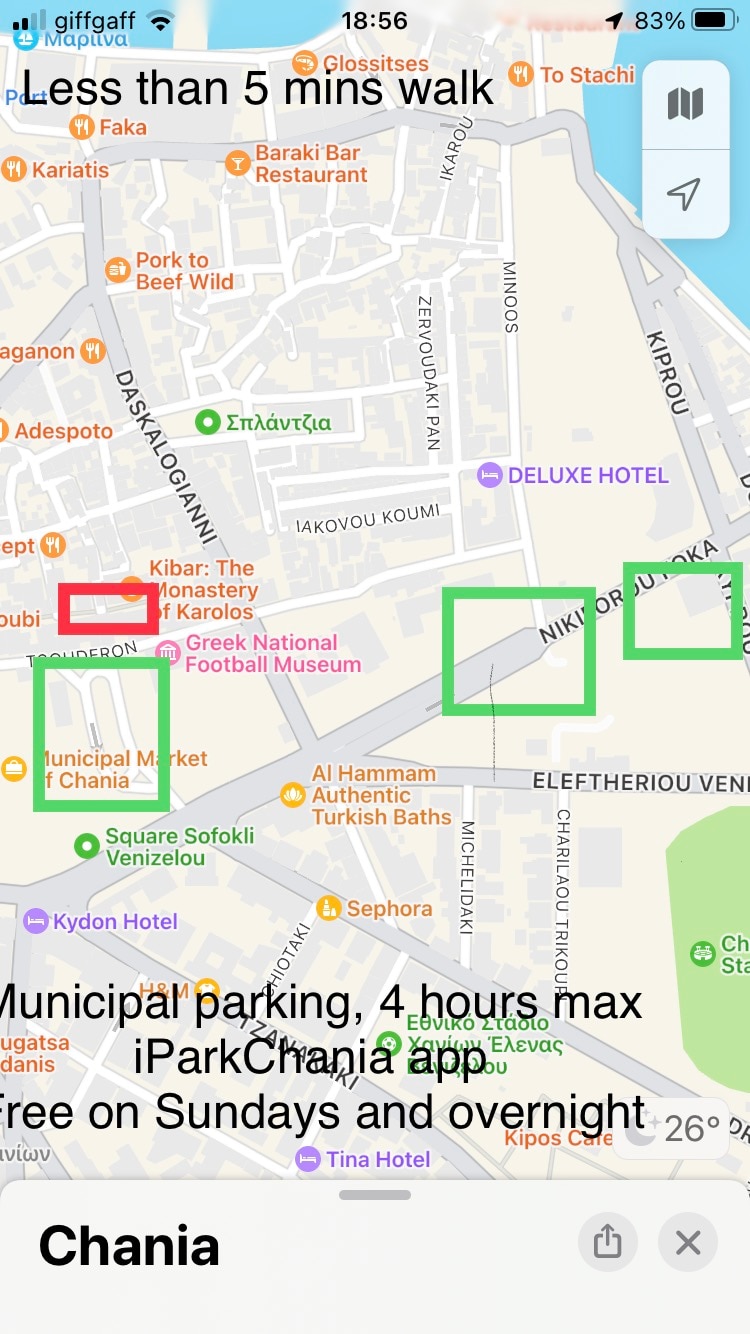
Task: Center map on current location
Action: coord(685,194)
